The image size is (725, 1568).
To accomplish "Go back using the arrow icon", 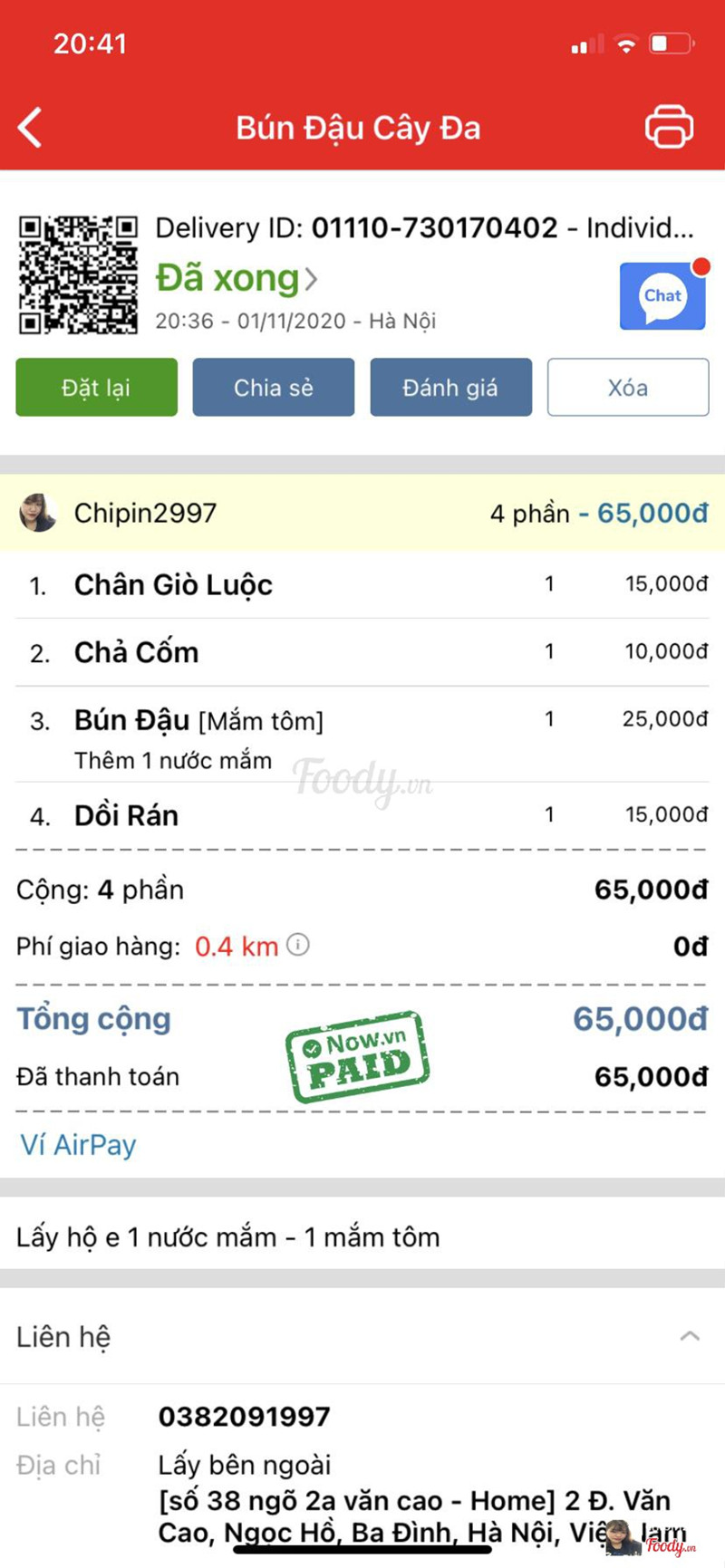I will (x=31, y=127).
